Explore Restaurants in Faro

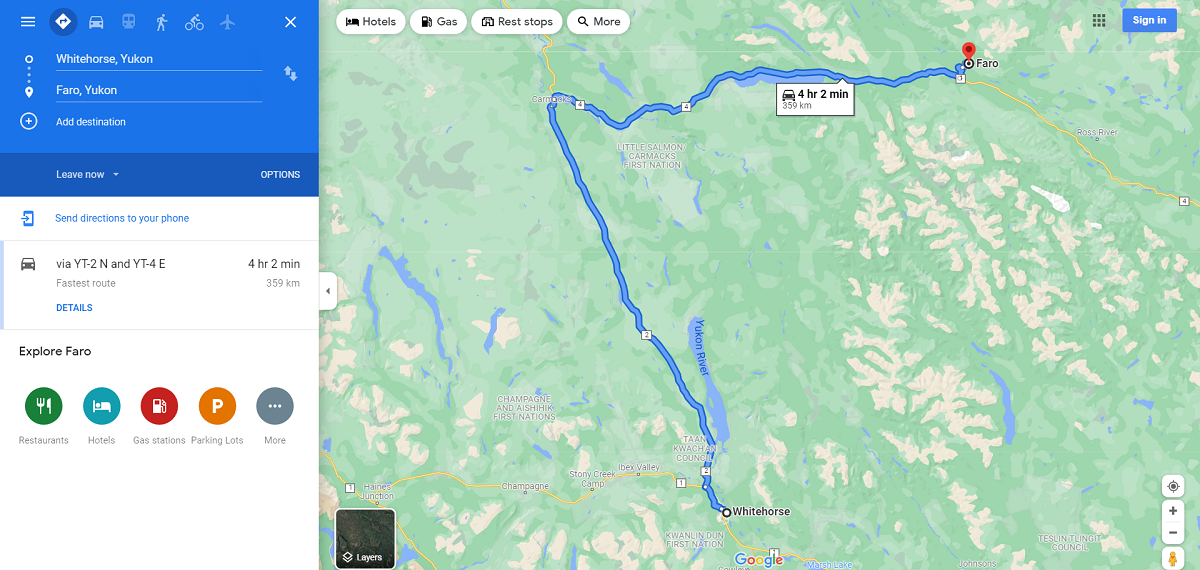click(x=43, y=406)
